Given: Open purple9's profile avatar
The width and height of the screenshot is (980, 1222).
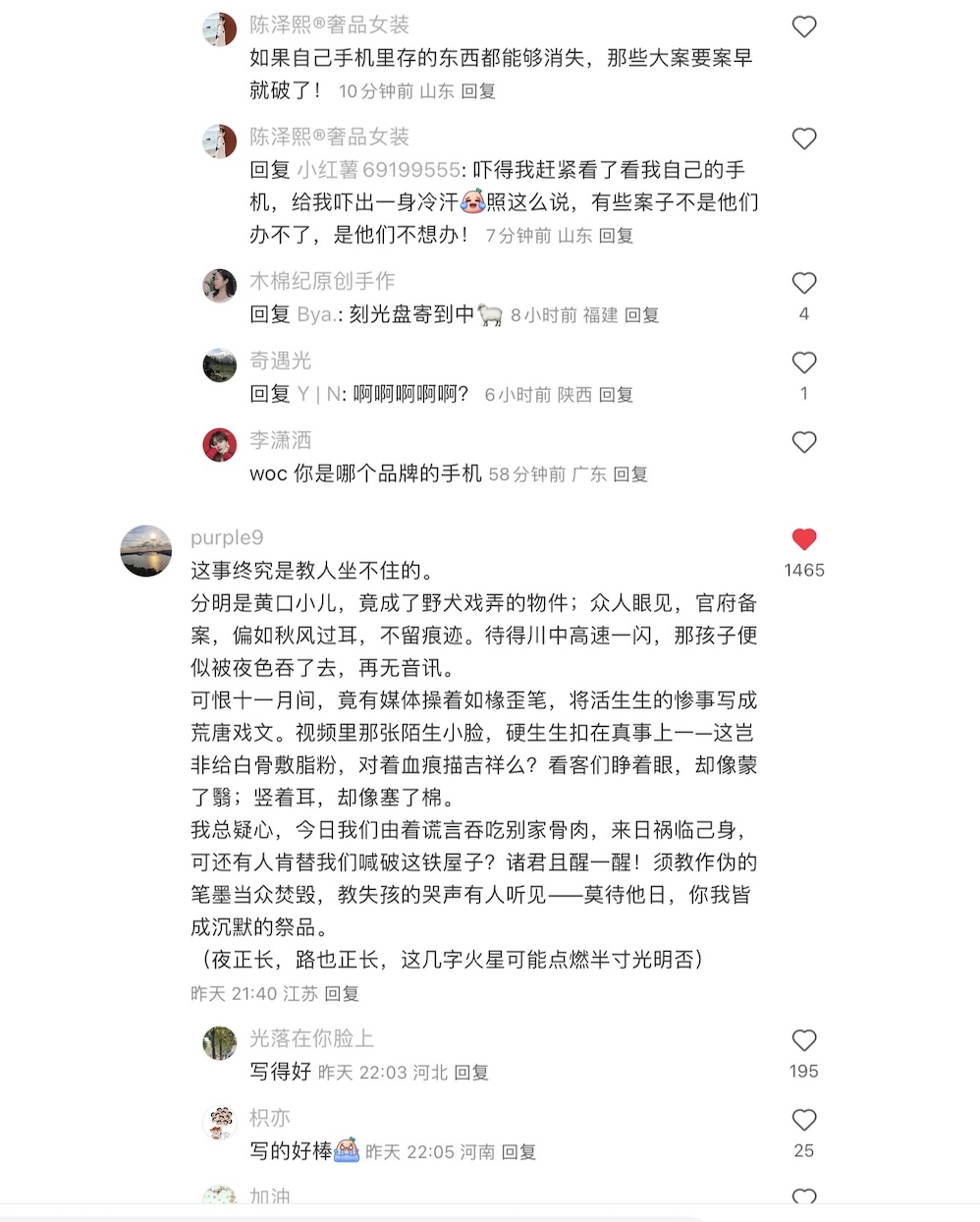Looking at the screenshot, I should point(145,550).
